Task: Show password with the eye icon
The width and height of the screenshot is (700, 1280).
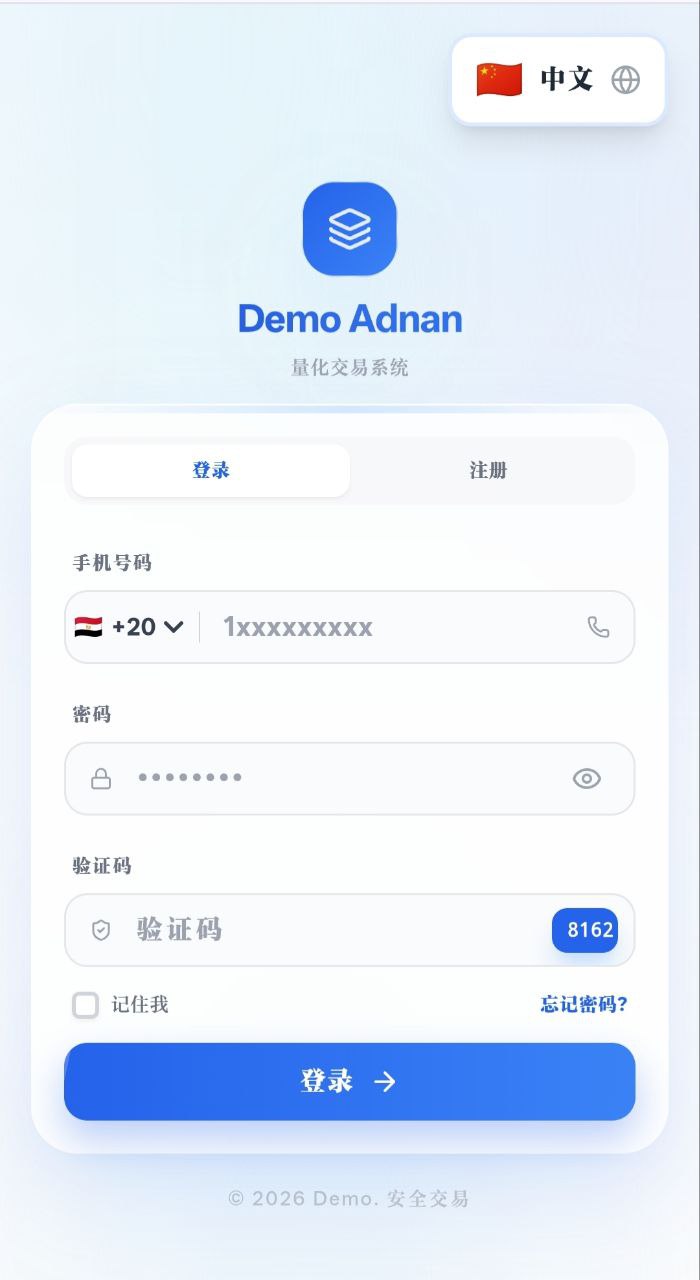Action: pyautogui.click(x=587, y=778)
